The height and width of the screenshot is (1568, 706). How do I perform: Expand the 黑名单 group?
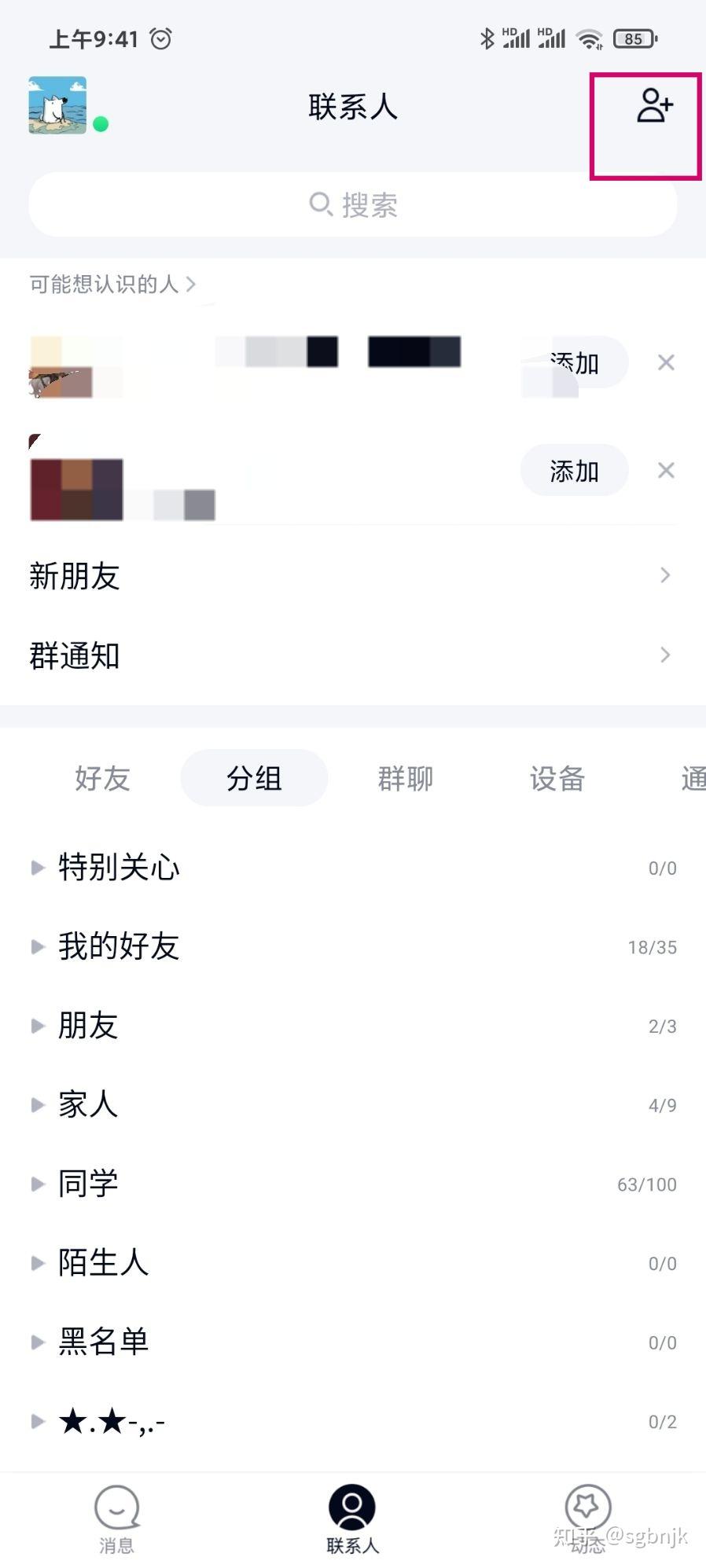tap(353, 1342)
